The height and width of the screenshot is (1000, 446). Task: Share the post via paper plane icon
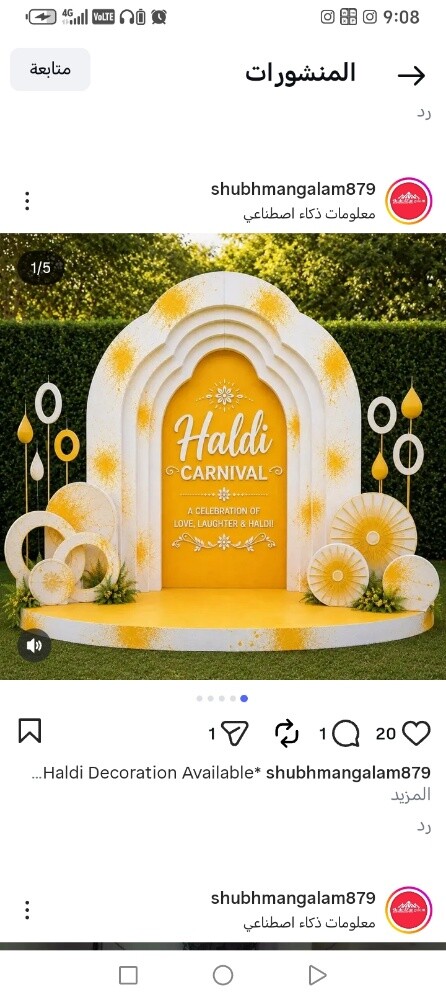click(235, 733)
